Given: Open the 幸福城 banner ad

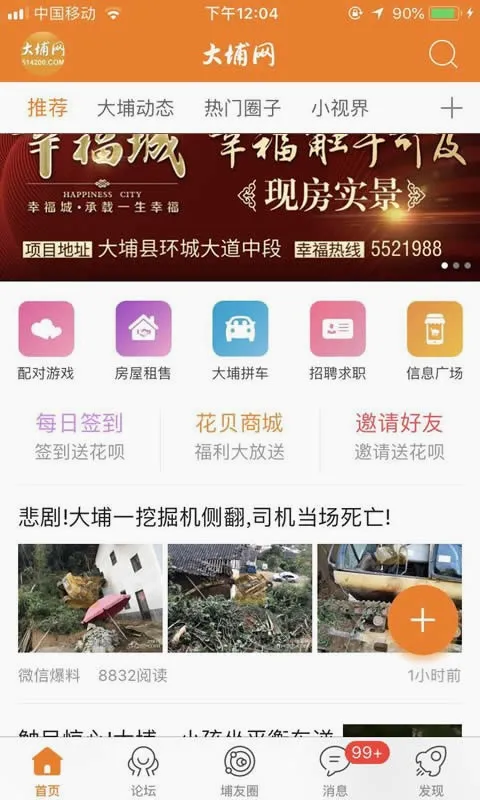Looking at the screenshot, I should coord(240,207).
